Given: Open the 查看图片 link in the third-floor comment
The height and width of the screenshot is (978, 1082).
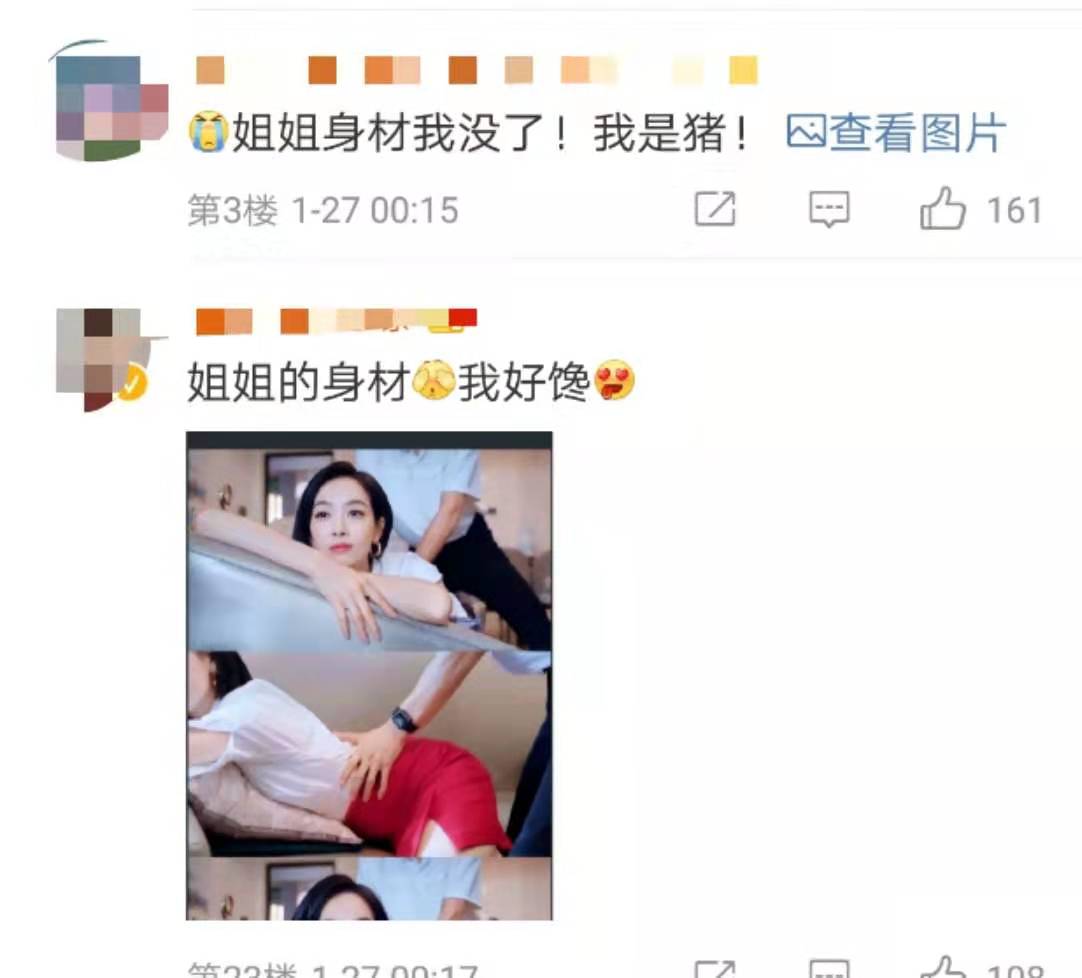Looking at the screenshot, I should point(896,133).
